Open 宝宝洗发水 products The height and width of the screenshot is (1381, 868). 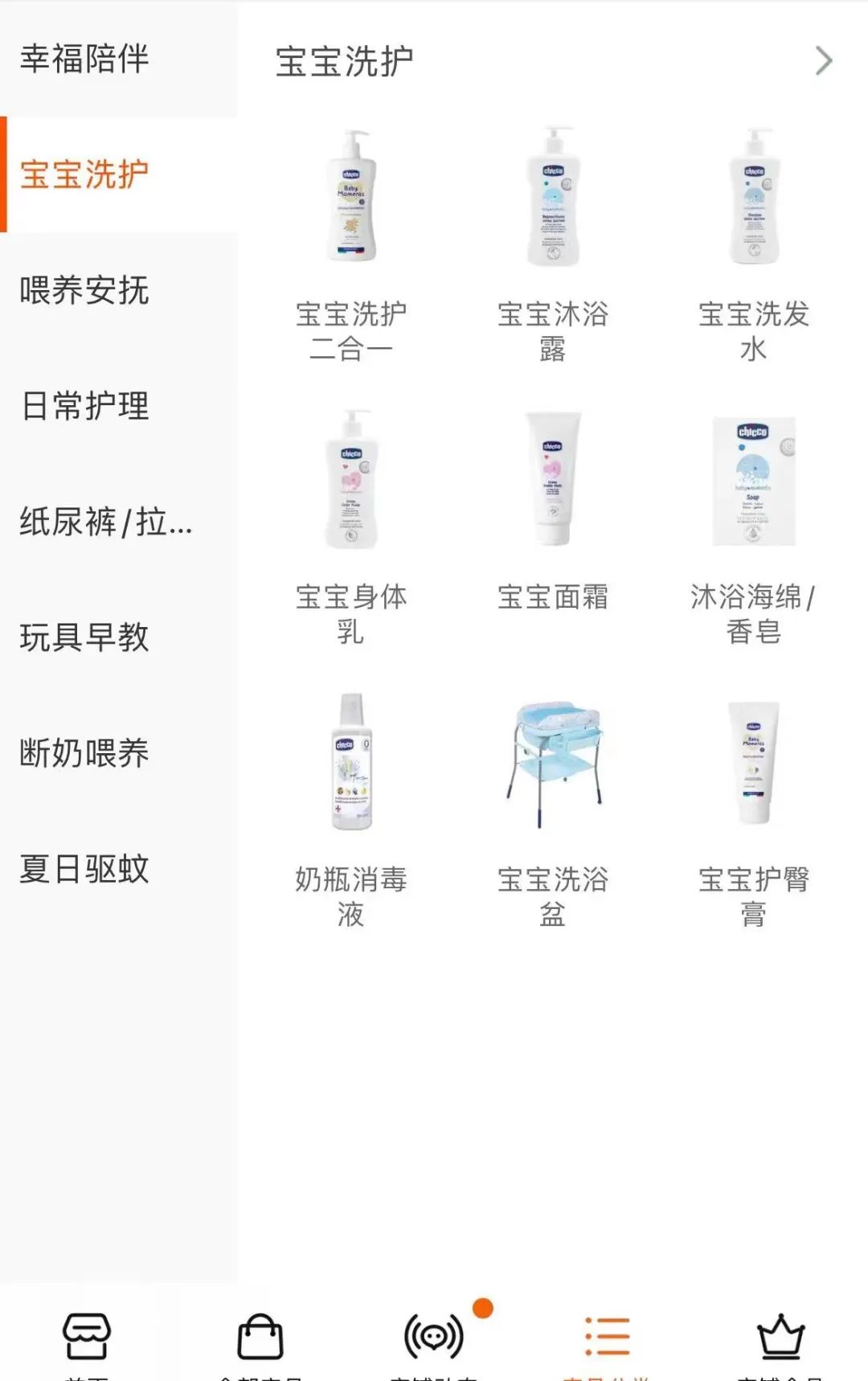point(754,241)
